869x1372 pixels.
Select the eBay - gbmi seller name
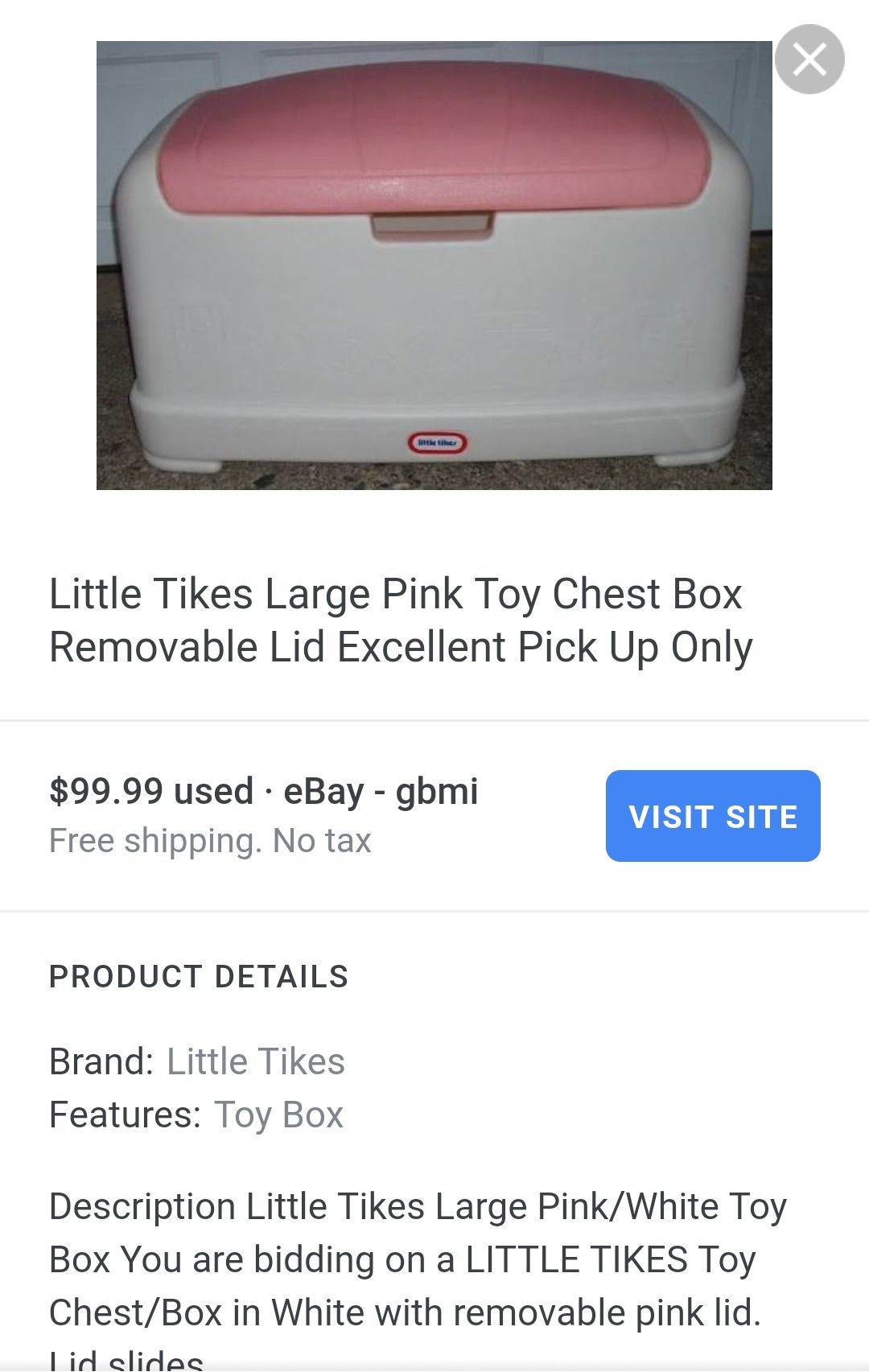pyautogui.click(x=382, y=792)
